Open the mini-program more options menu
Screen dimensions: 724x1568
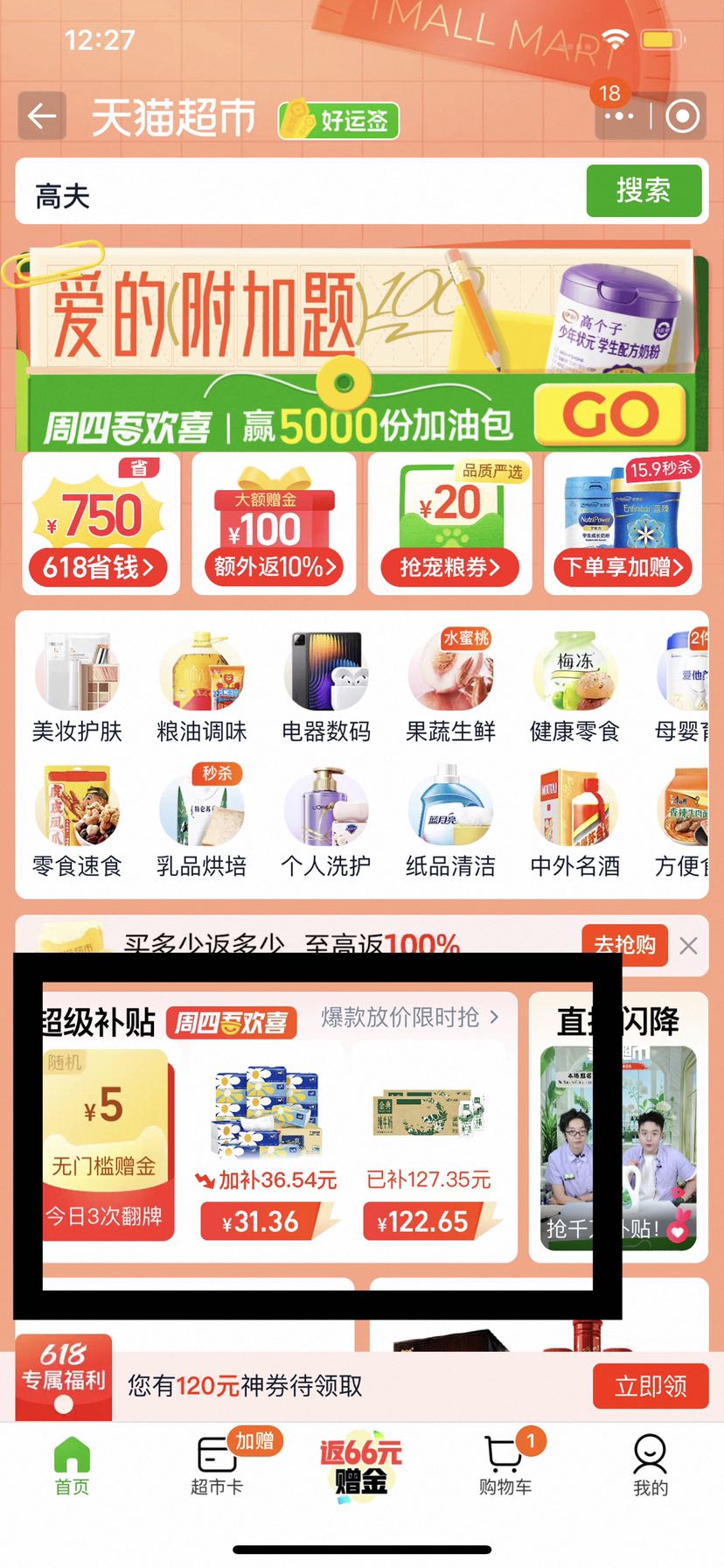[618, 116]
